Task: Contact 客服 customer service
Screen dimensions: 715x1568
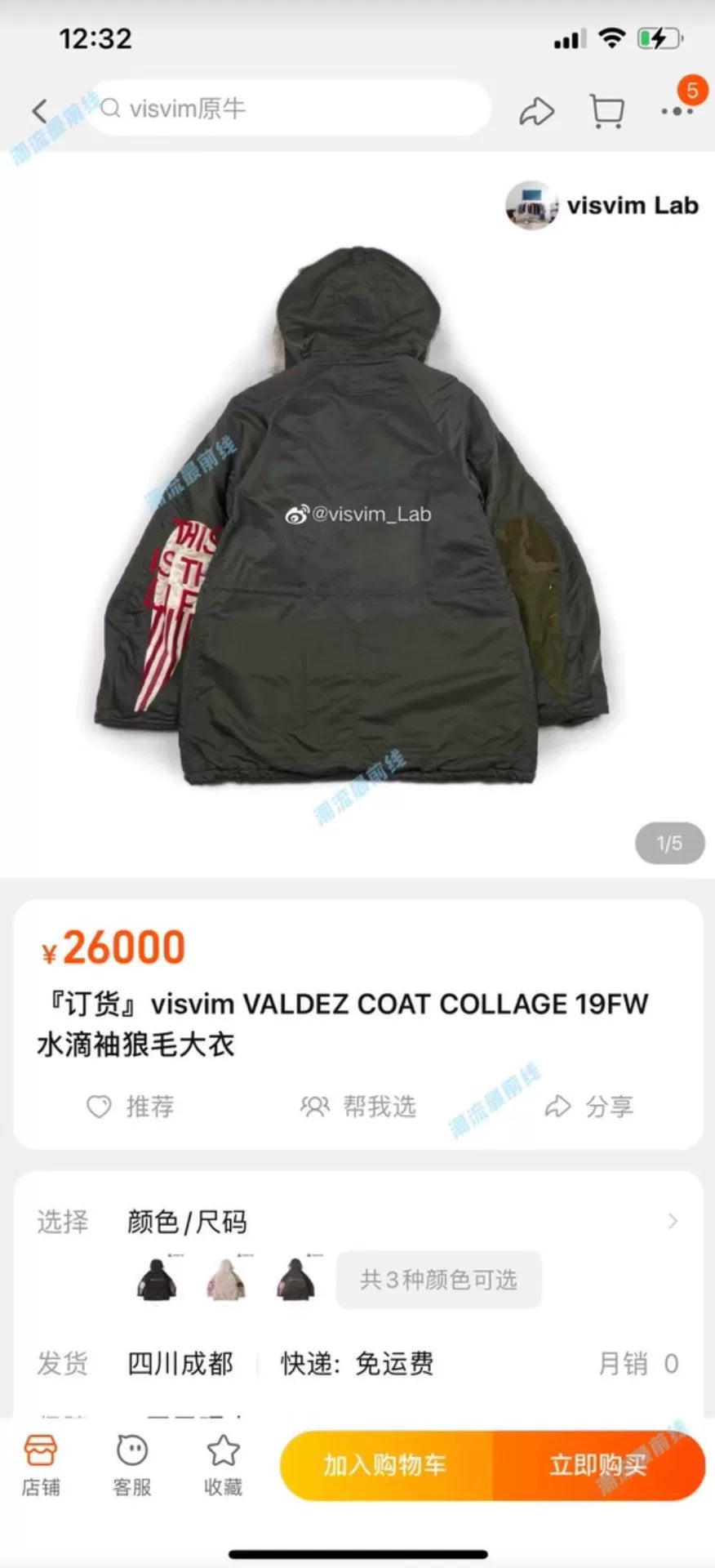Action: click(132, 1465)
